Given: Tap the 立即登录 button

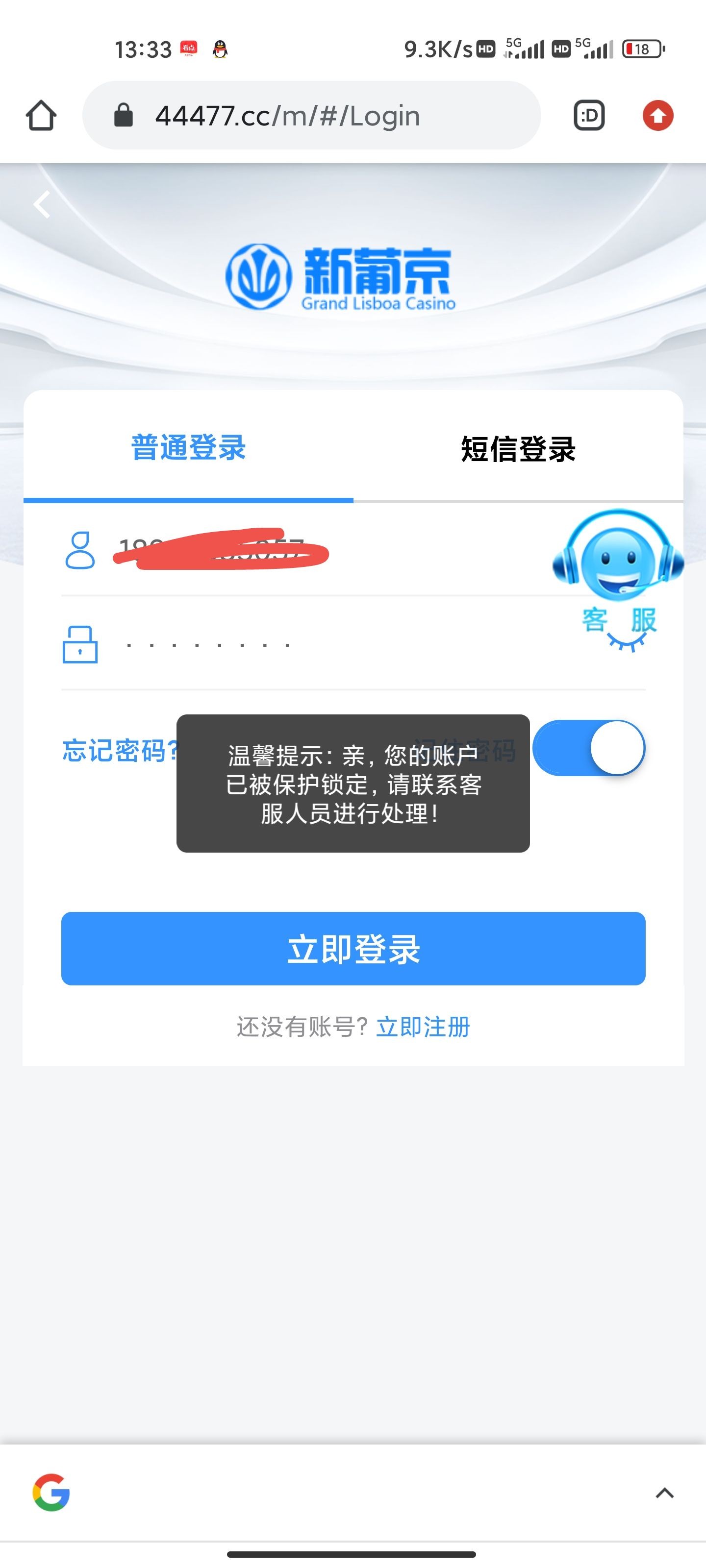Looking at the screenshot, I should coord(353,948).
